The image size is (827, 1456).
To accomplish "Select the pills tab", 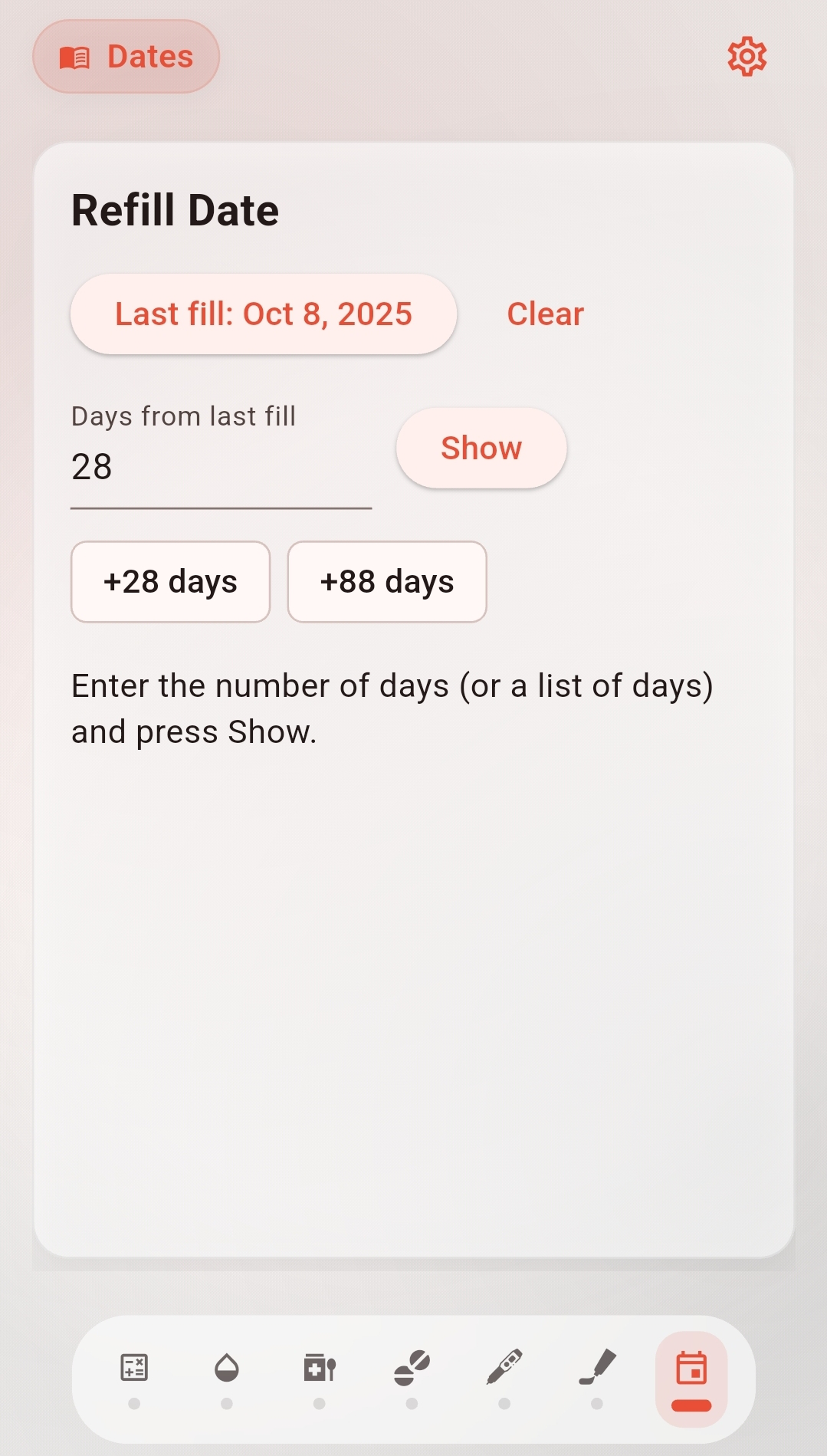I will pos(412,1369).
